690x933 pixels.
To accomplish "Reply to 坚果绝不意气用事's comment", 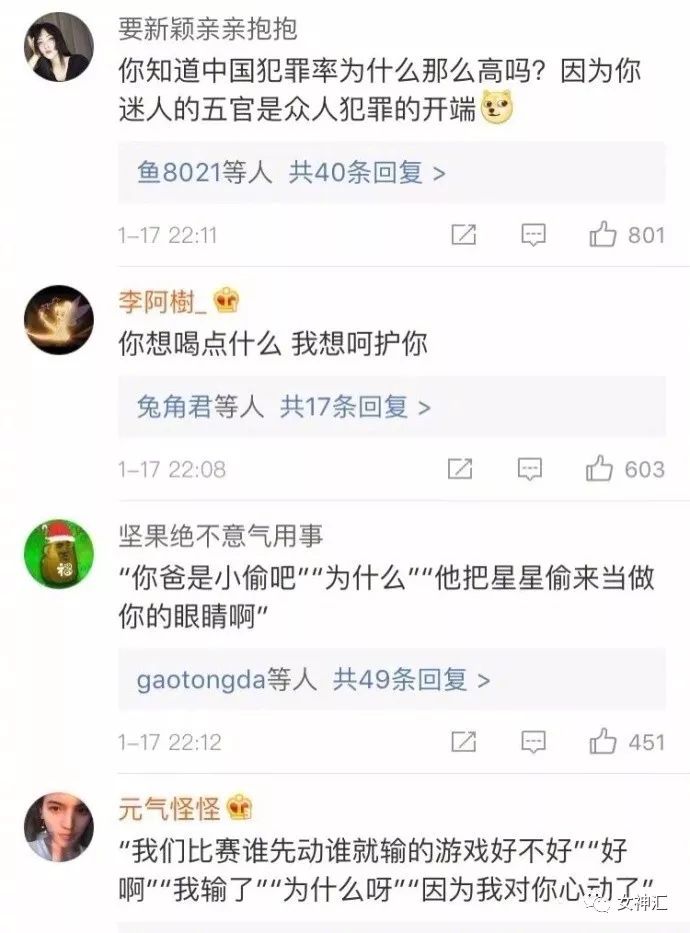I will point(533,742).
